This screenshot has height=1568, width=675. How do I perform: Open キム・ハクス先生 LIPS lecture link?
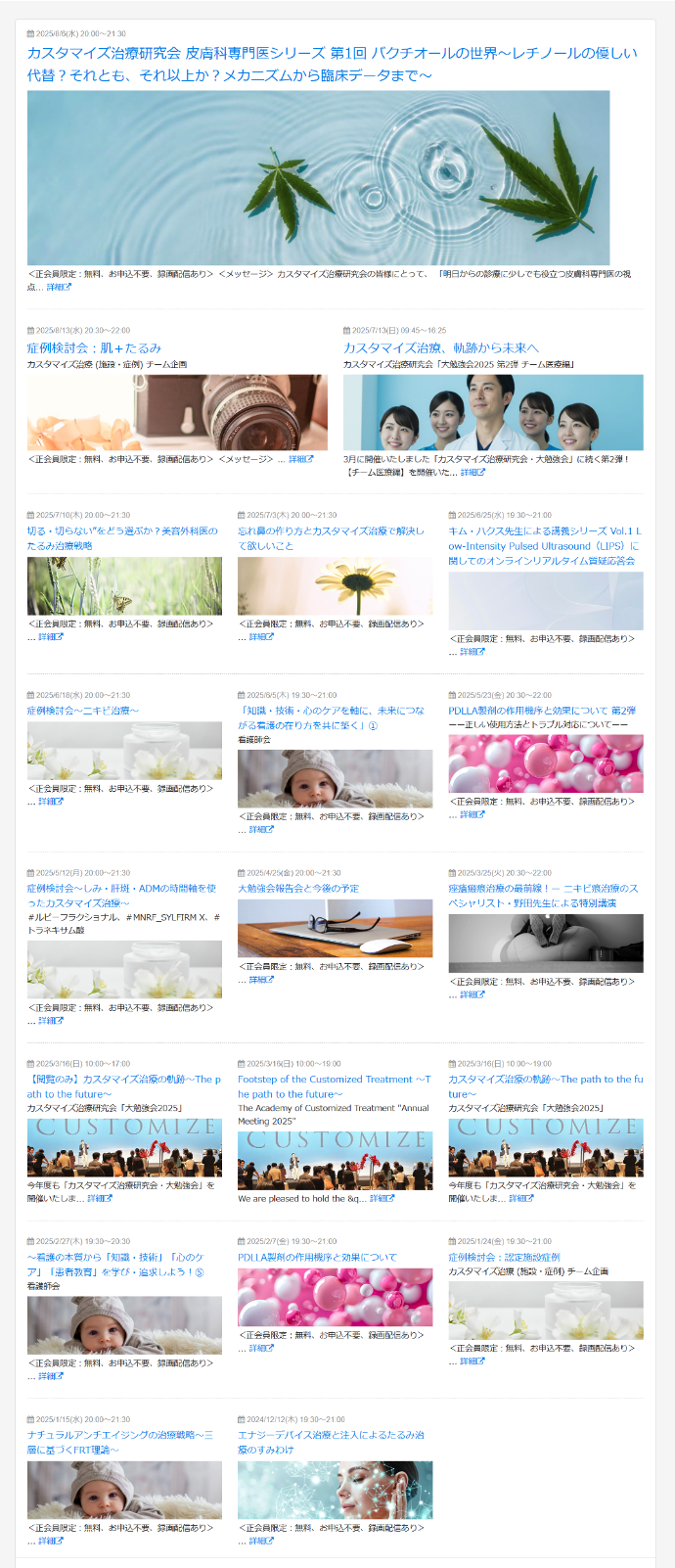pos(544,545)
